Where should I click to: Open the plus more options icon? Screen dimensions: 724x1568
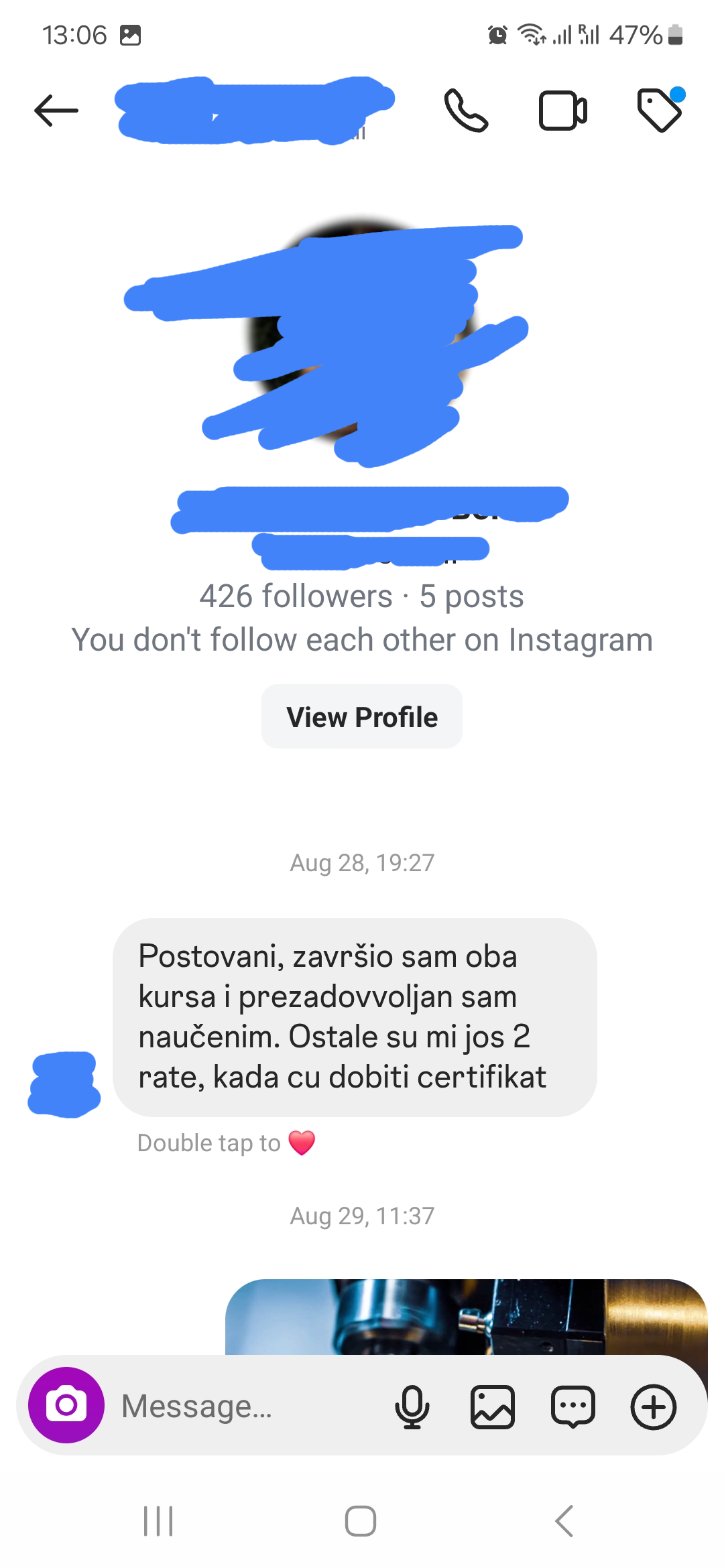[654, 1407]
